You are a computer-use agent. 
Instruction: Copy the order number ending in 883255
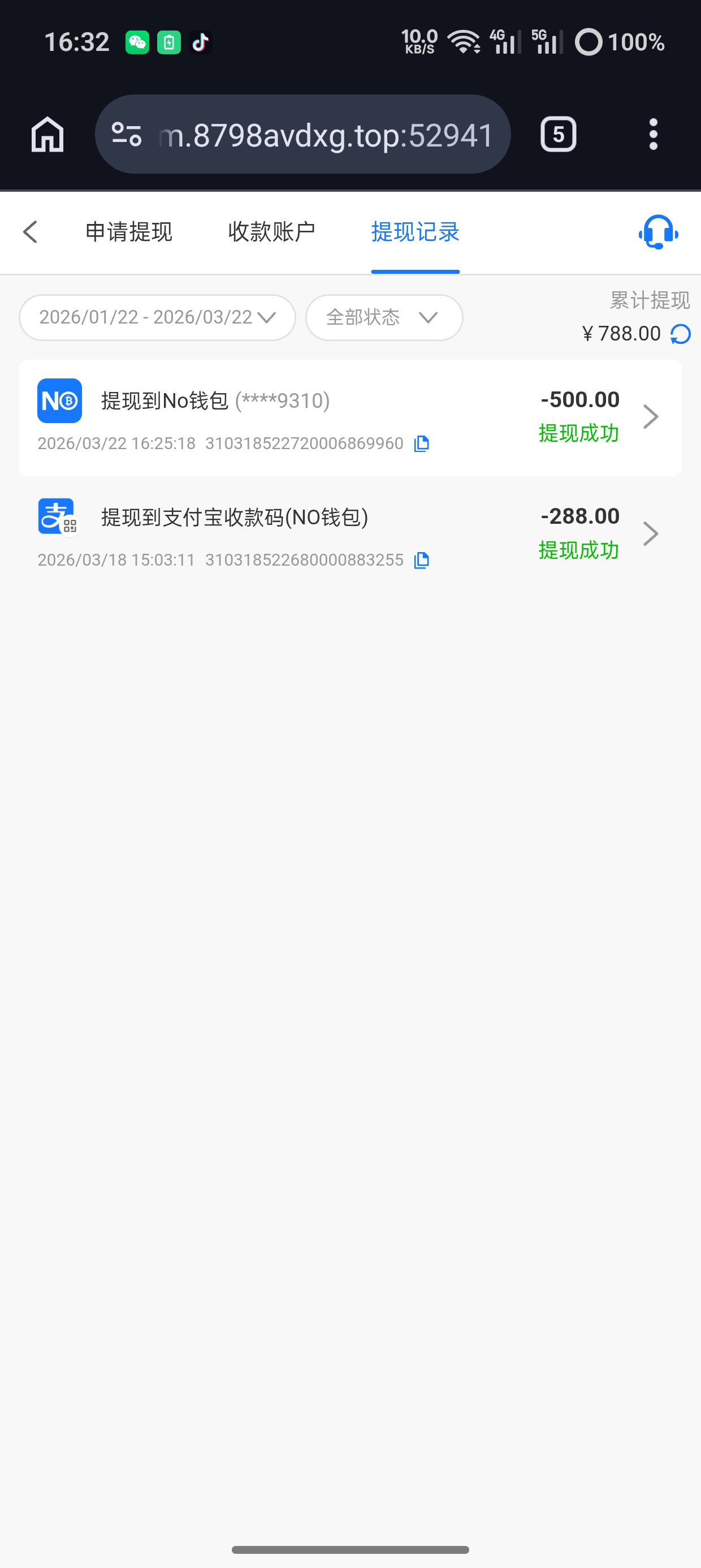[422, 559]
